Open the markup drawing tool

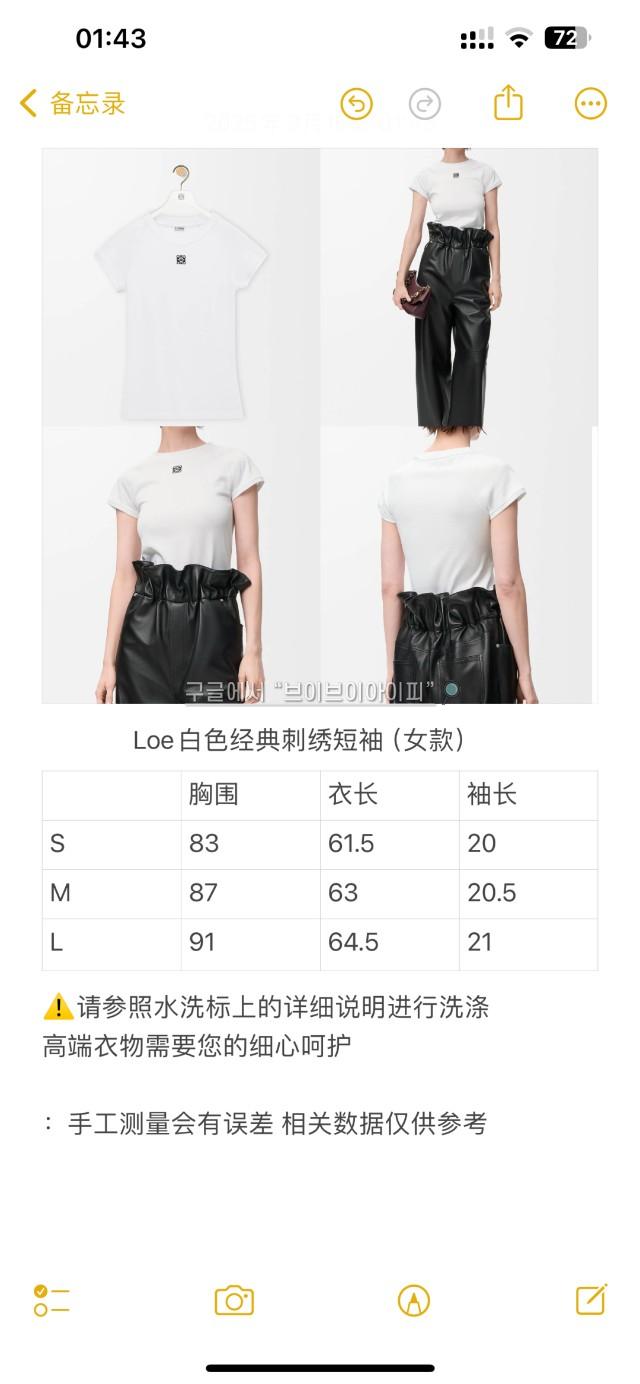(x=413, y=1300)
